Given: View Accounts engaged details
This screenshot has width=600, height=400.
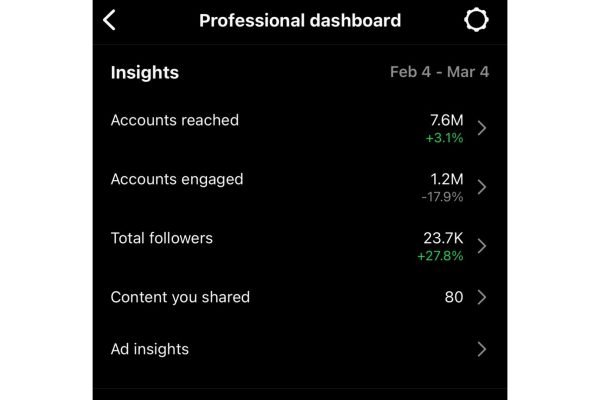Looking at the screenshot, I should 298,187.
